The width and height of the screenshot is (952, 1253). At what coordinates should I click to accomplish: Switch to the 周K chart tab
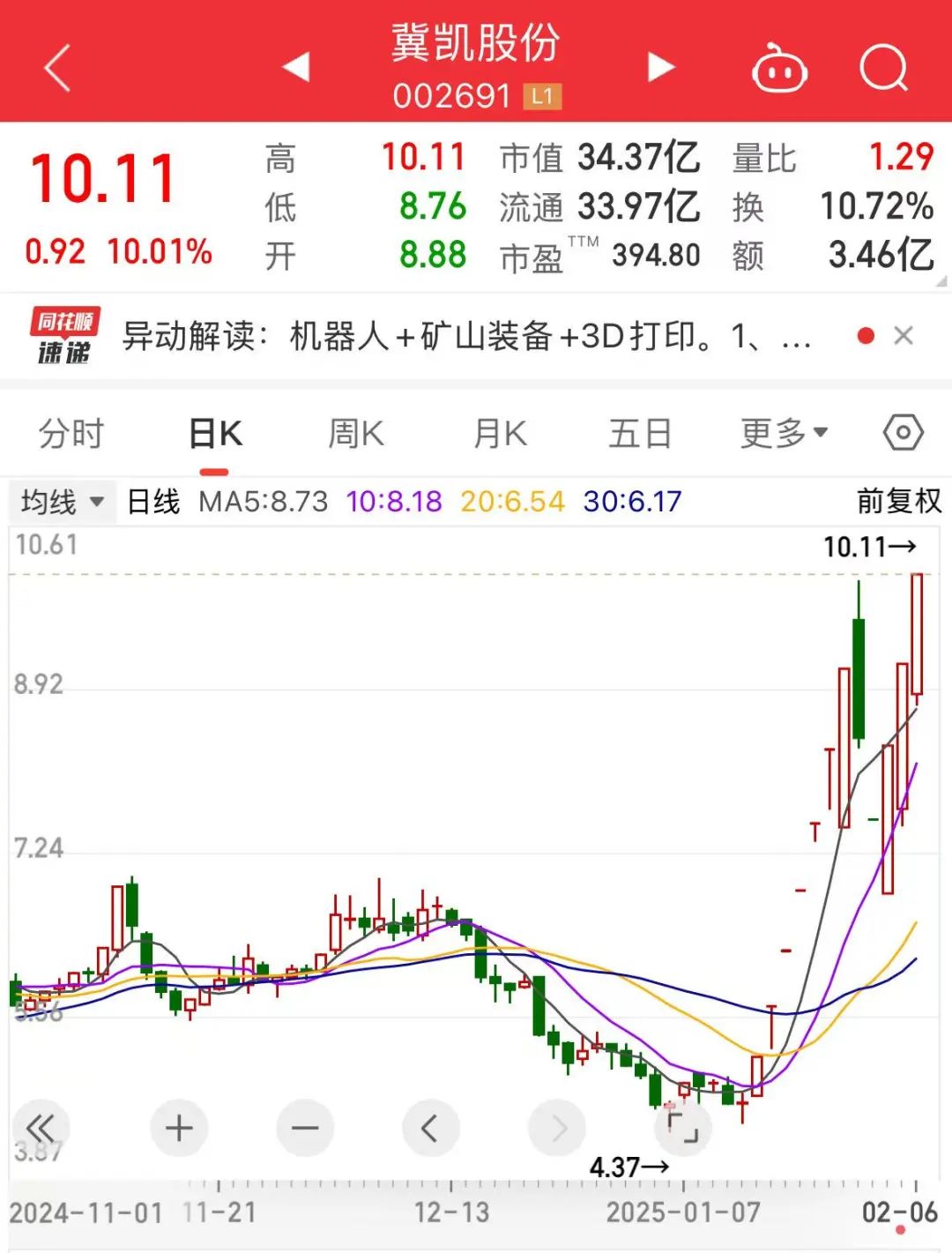pos(356,434)
